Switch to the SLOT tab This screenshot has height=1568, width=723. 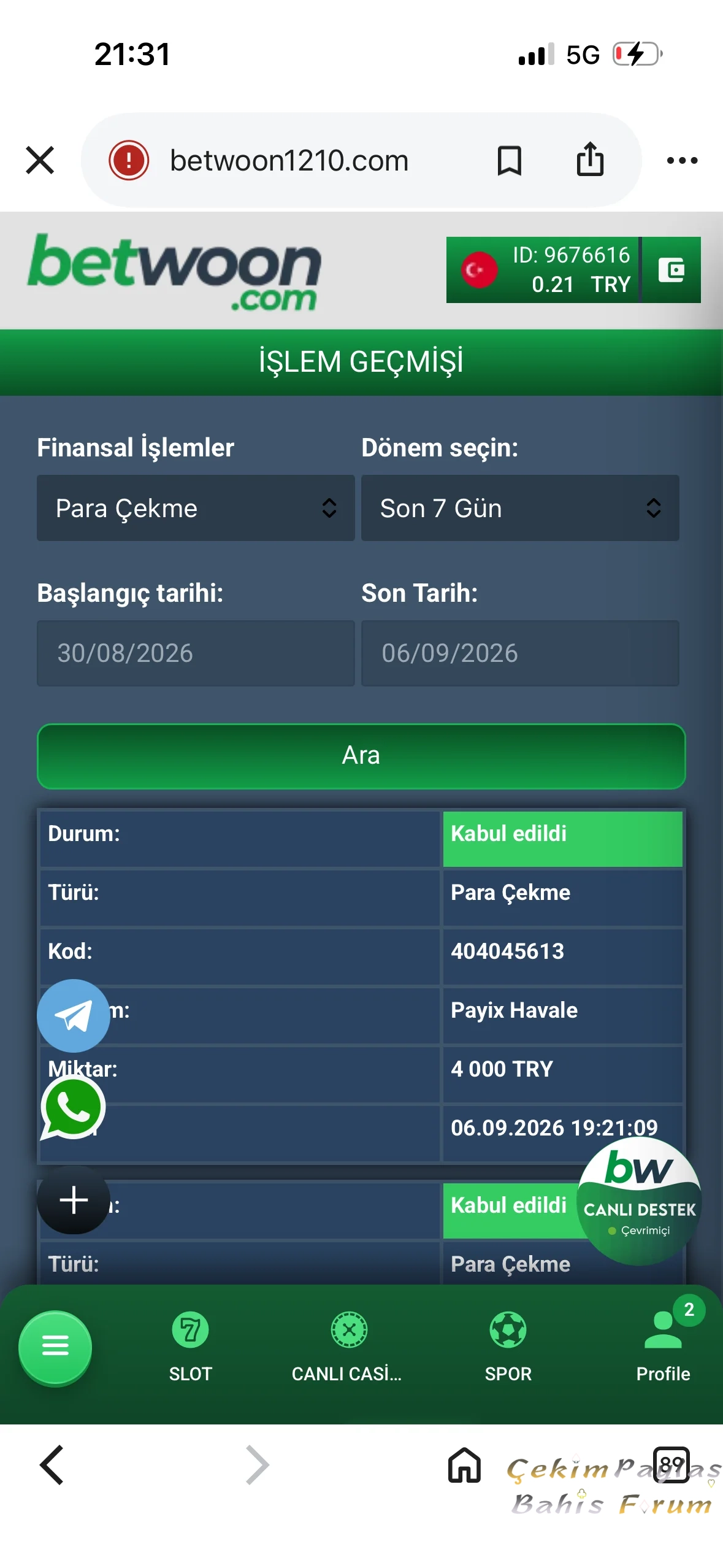pos(190,1347)
